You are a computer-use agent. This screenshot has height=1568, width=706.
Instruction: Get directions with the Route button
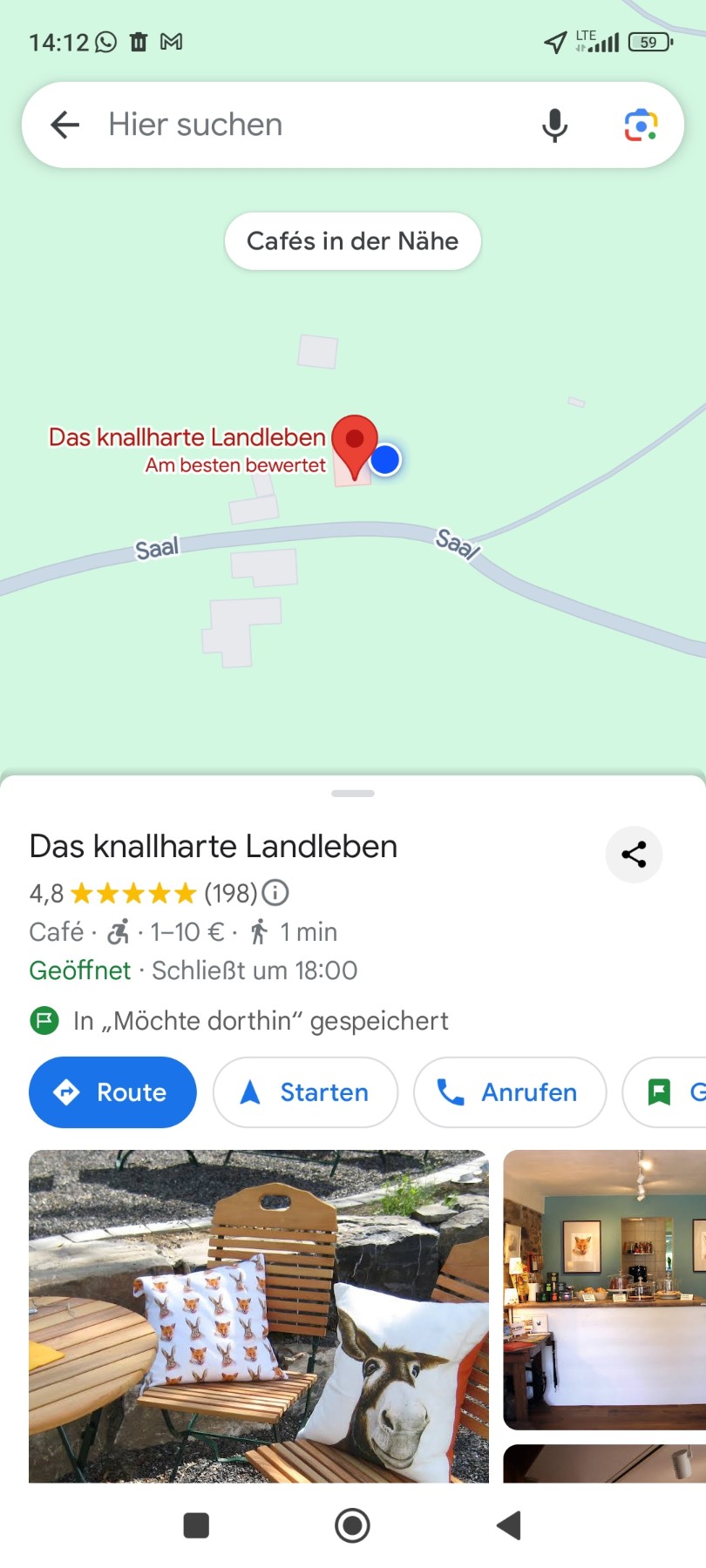tap(112, 1092)
